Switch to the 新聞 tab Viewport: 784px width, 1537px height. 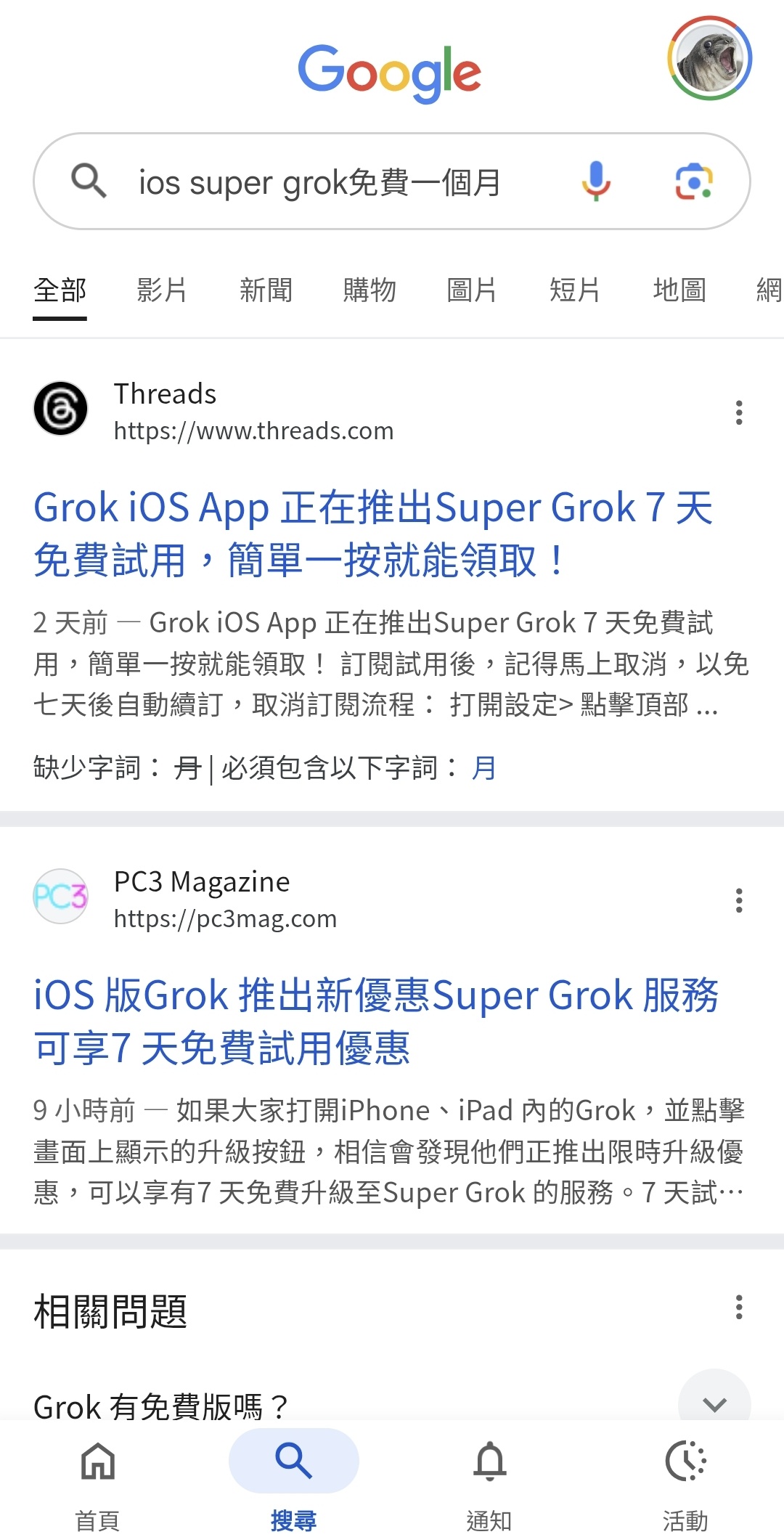click(x=266, y=290)
